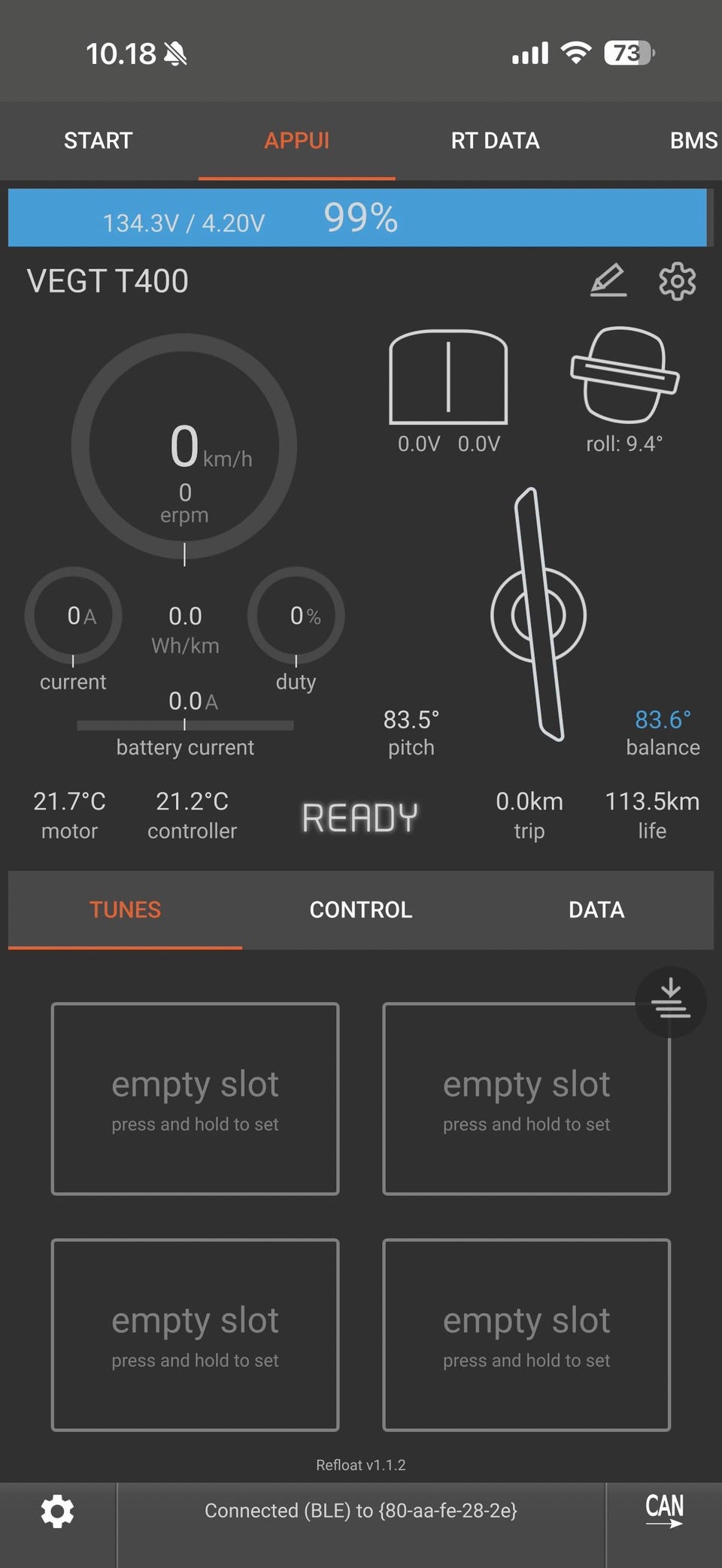Open the bottom-left settings gear
The height and width of the screenshot is (1568, 722).
[57, 1511]
